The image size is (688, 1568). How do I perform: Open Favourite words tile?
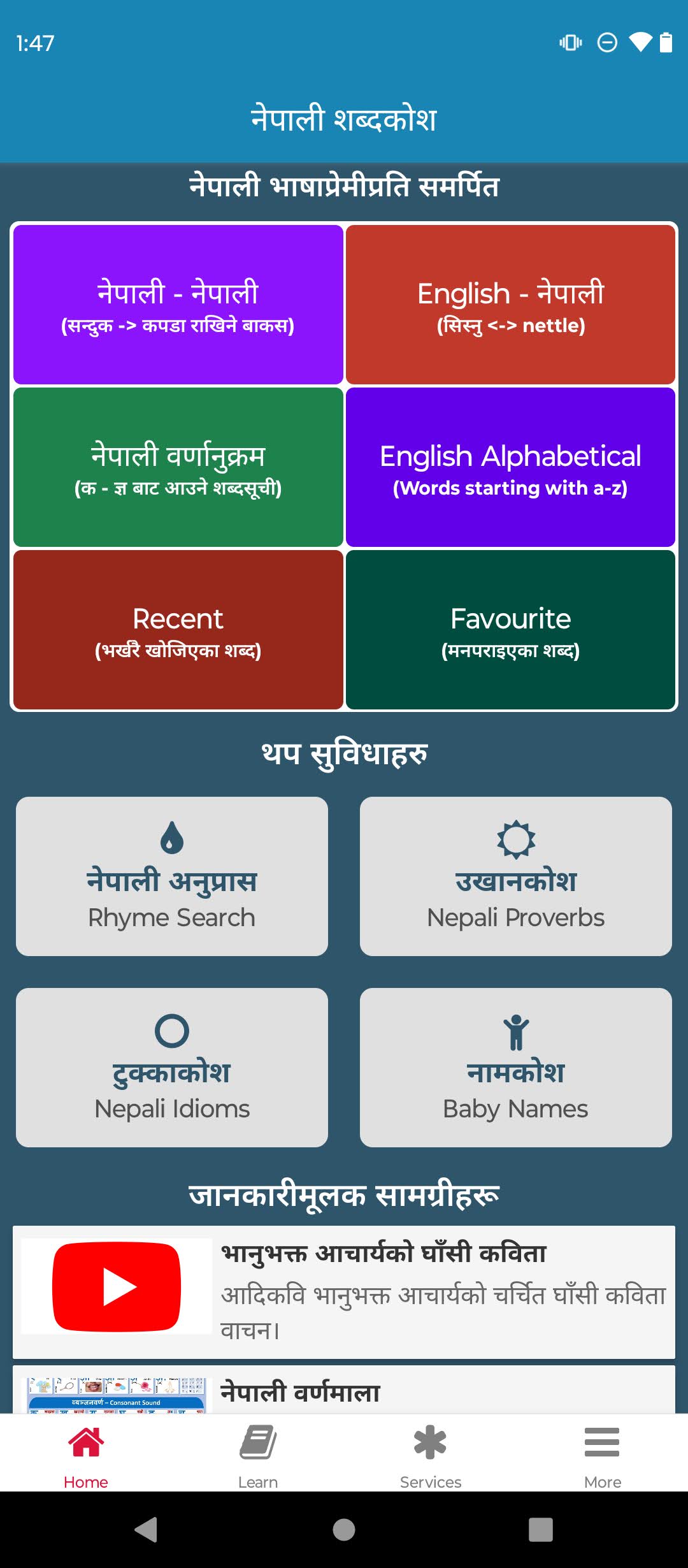click(510, 630)
